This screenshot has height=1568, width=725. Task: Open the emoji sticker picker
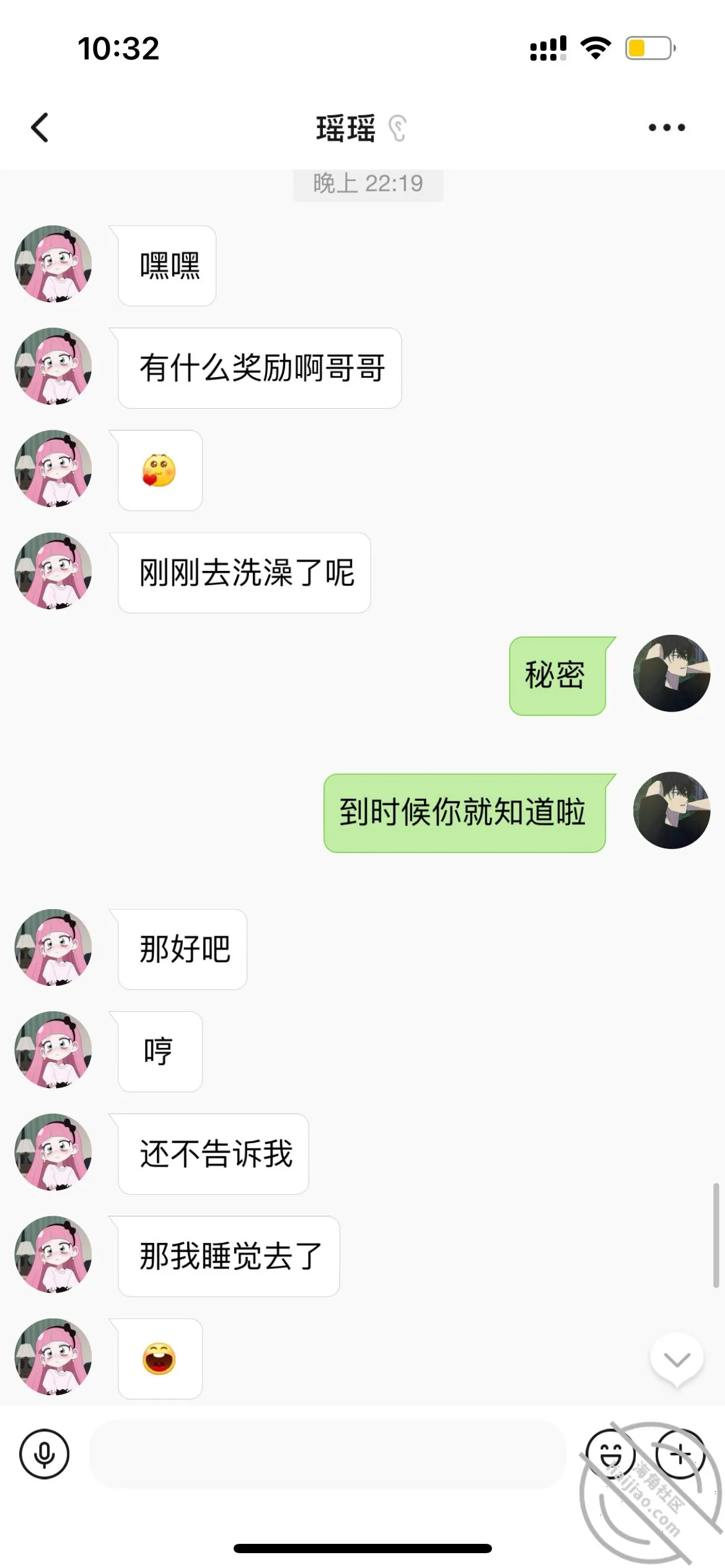click(x=611, y=1454)
